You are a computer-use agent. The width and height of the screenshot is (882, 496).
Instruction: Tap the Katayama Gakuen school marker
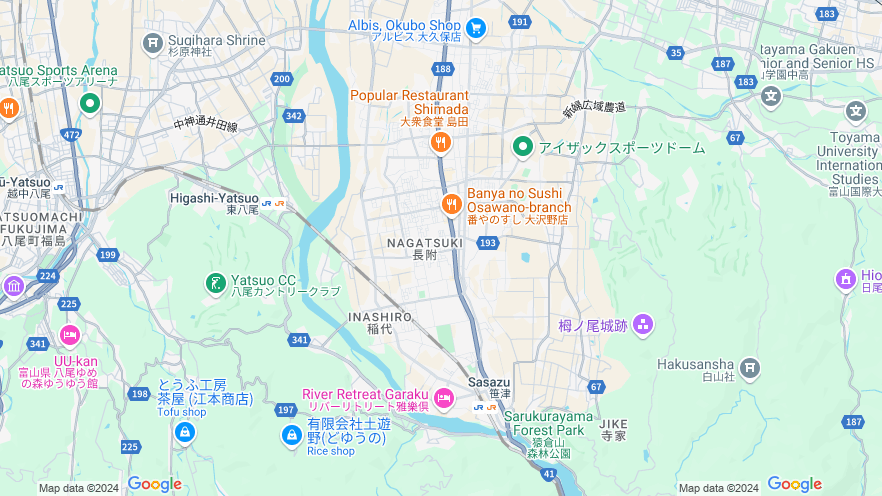(x=770, y=96)
